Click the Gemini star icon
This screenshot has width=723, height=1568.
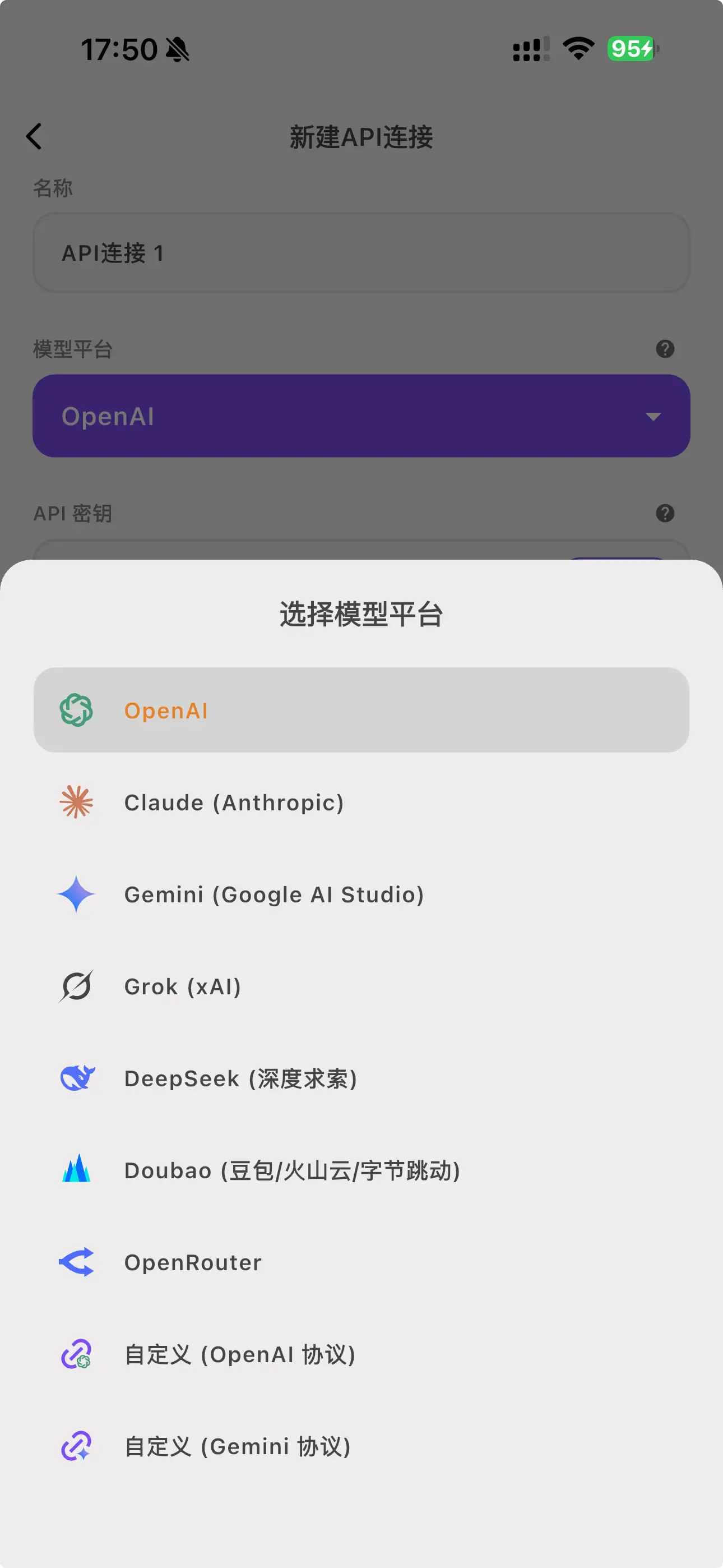pos(76,894)
